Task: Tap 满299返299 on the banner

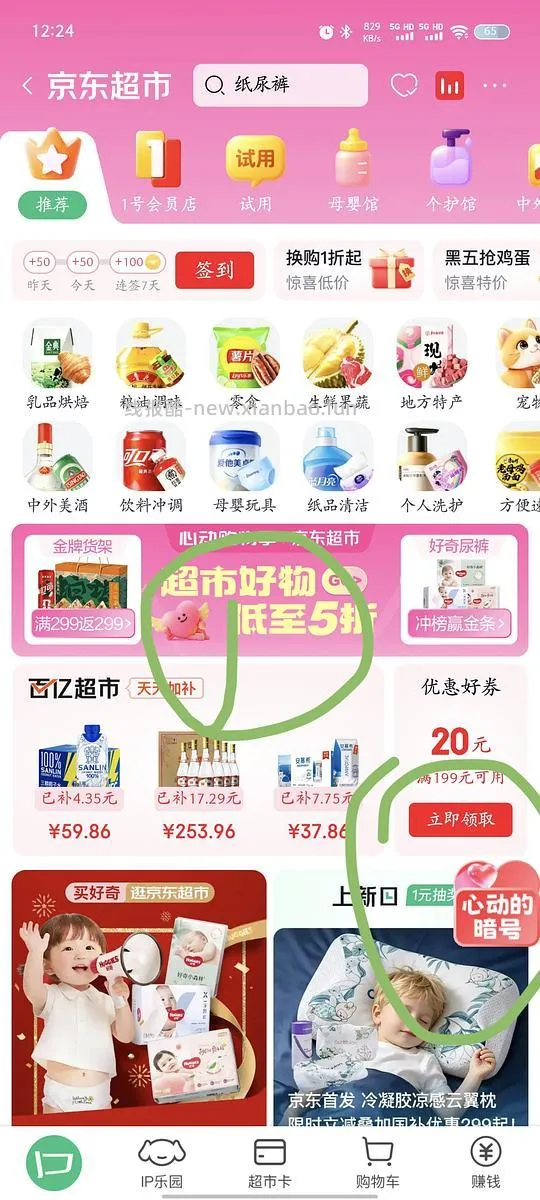Action: [x=83, y=625]
